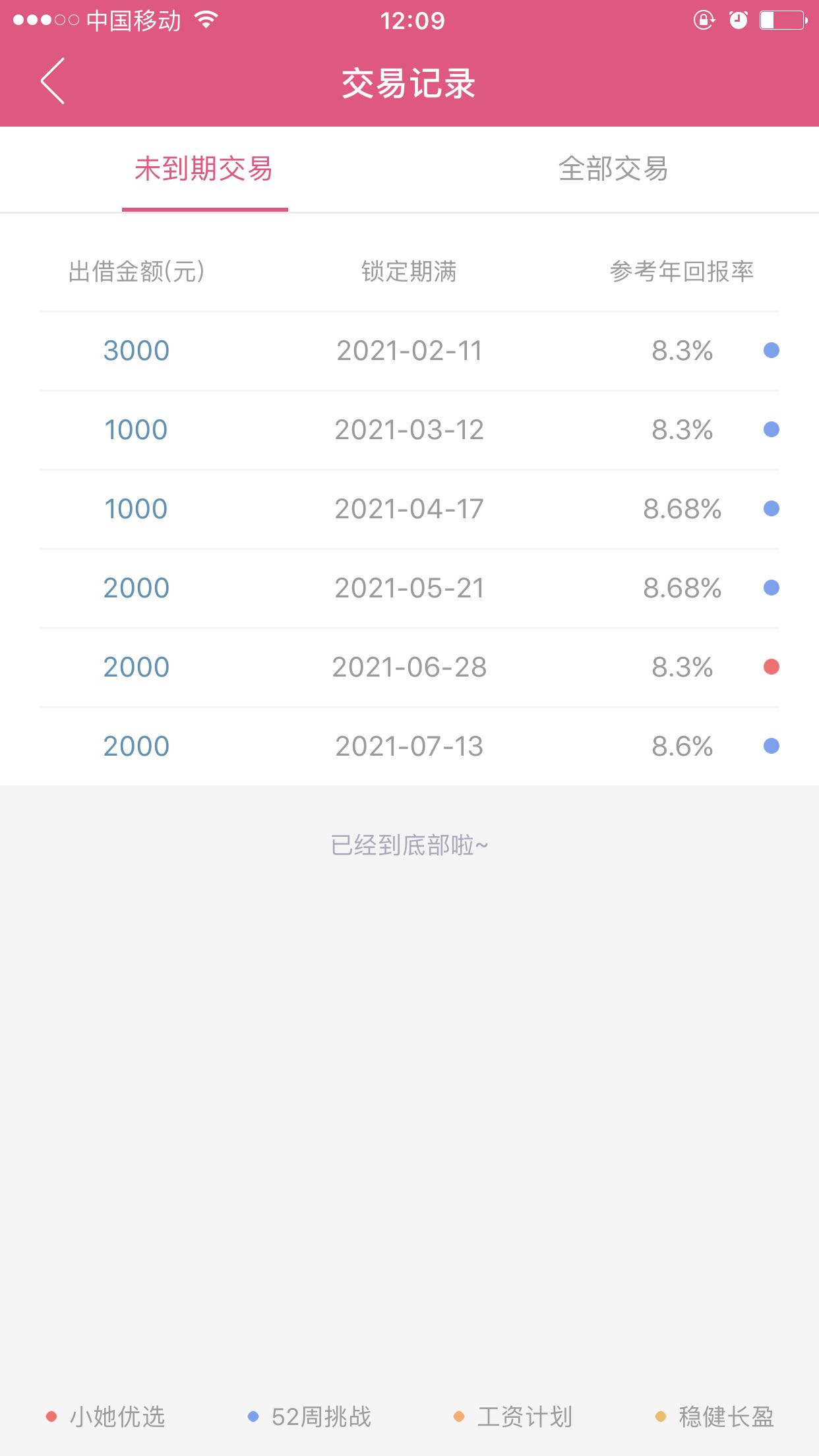The image size is (819, 1456).
Task: Go back from the 交易记录 page
Action: coord(53,81)
